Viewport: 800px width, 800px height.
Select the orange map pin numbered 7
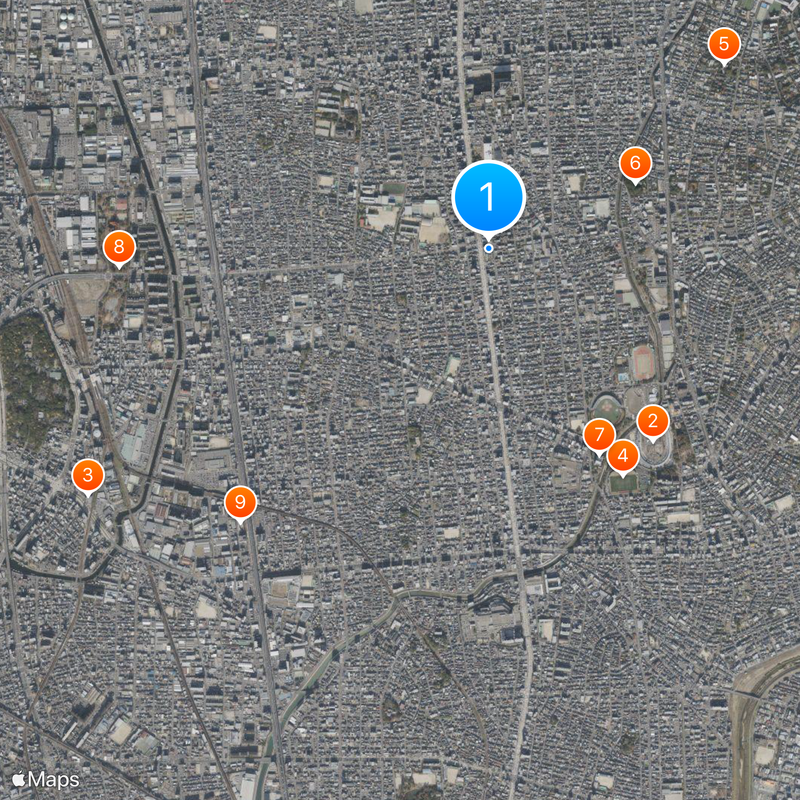coord(599,435)
